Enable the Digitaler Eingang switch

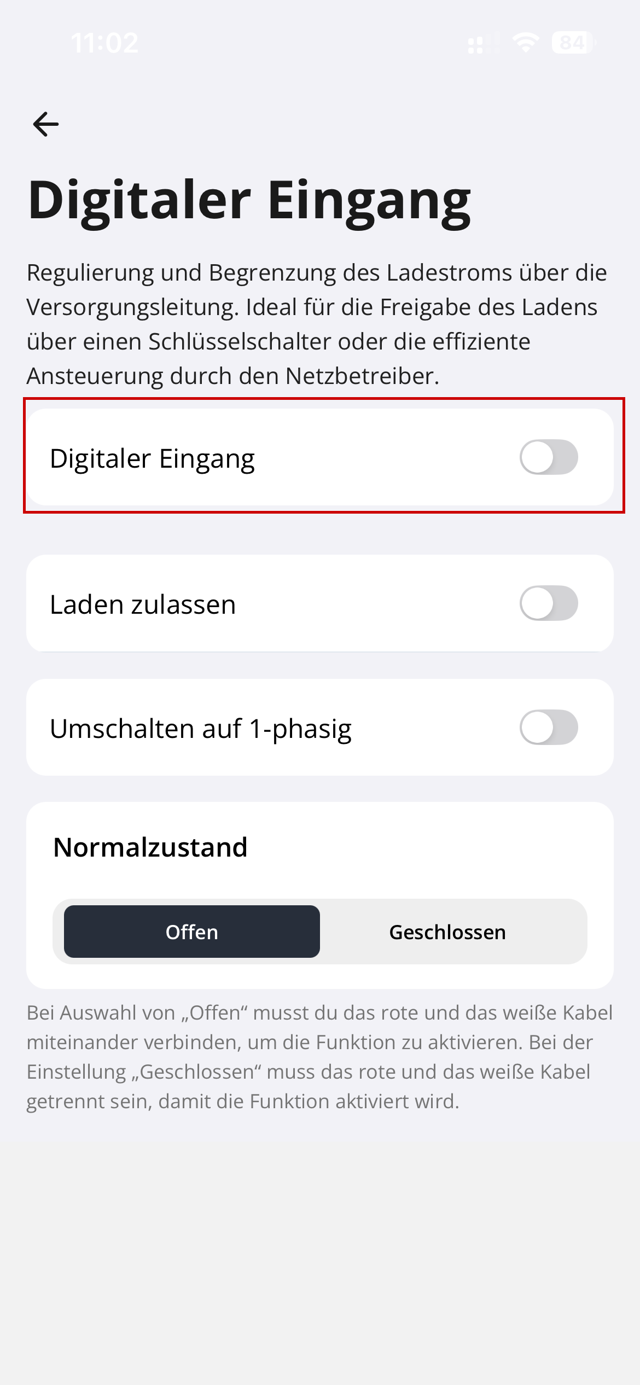[548, 458]
